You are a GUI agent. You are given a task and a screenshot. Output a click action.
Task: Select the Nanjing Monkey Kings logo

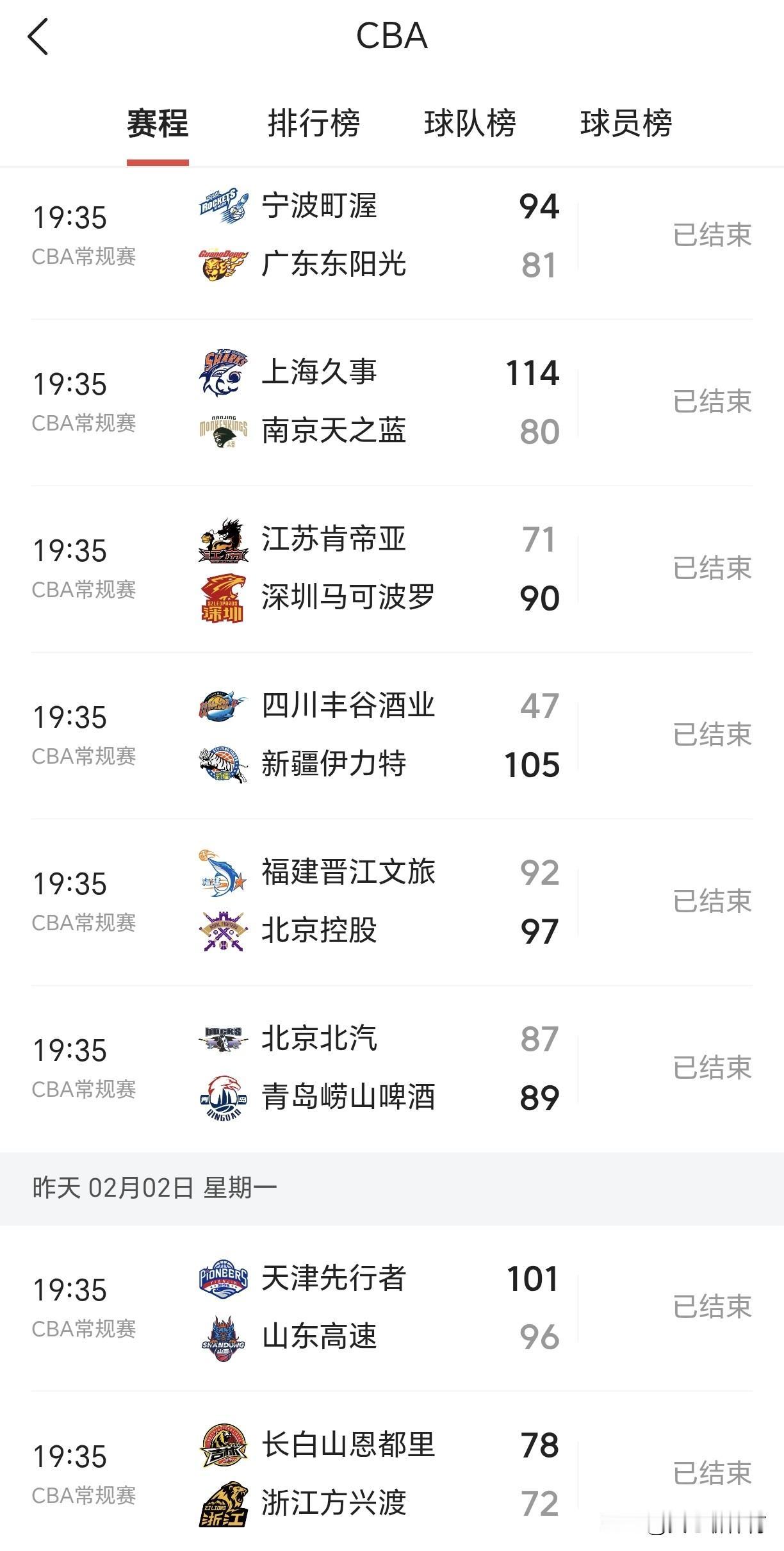(222, 431)
